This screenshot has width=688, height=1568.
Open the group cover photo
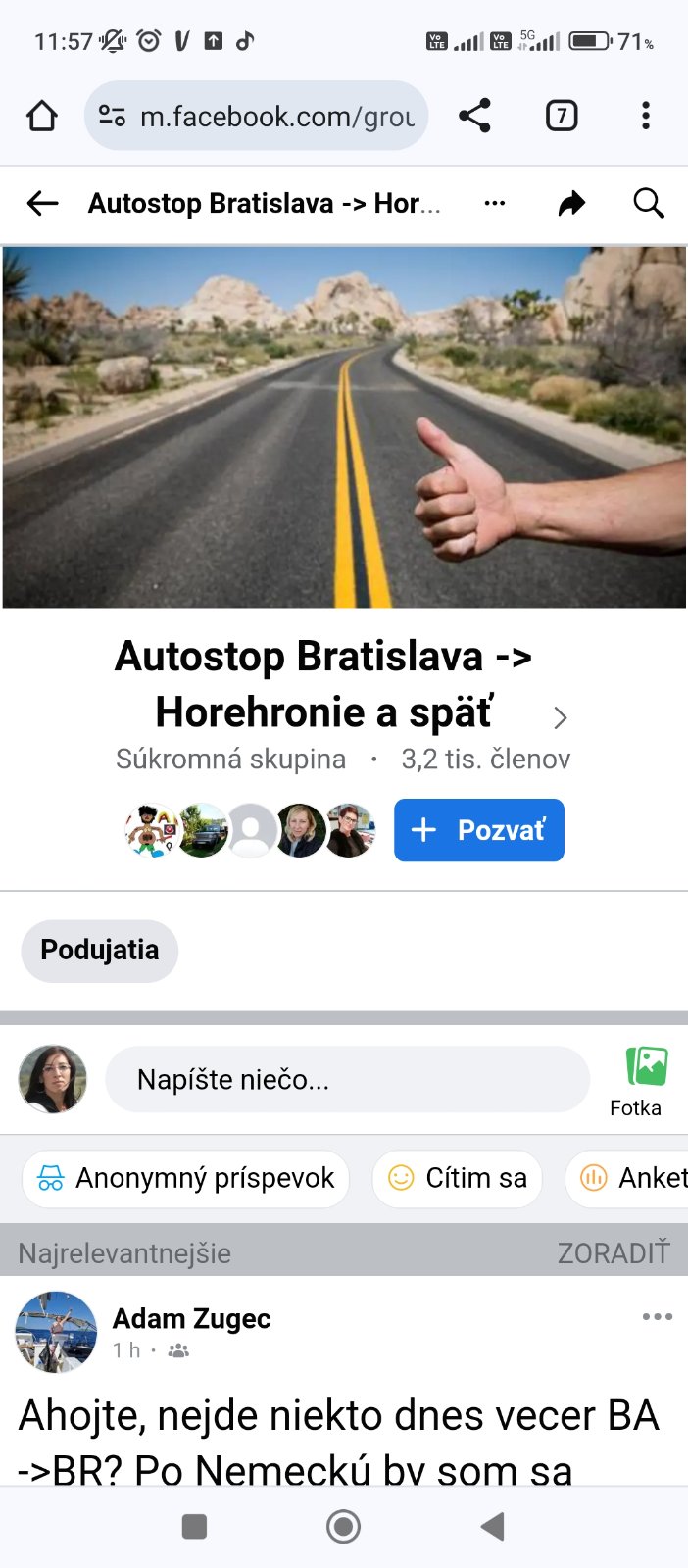344,427
